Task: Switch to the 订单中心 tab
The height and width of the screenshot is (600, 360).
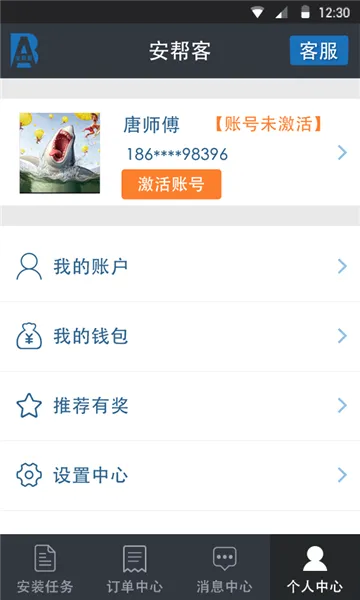Action: pyautogui.click(x=135, y=567)
